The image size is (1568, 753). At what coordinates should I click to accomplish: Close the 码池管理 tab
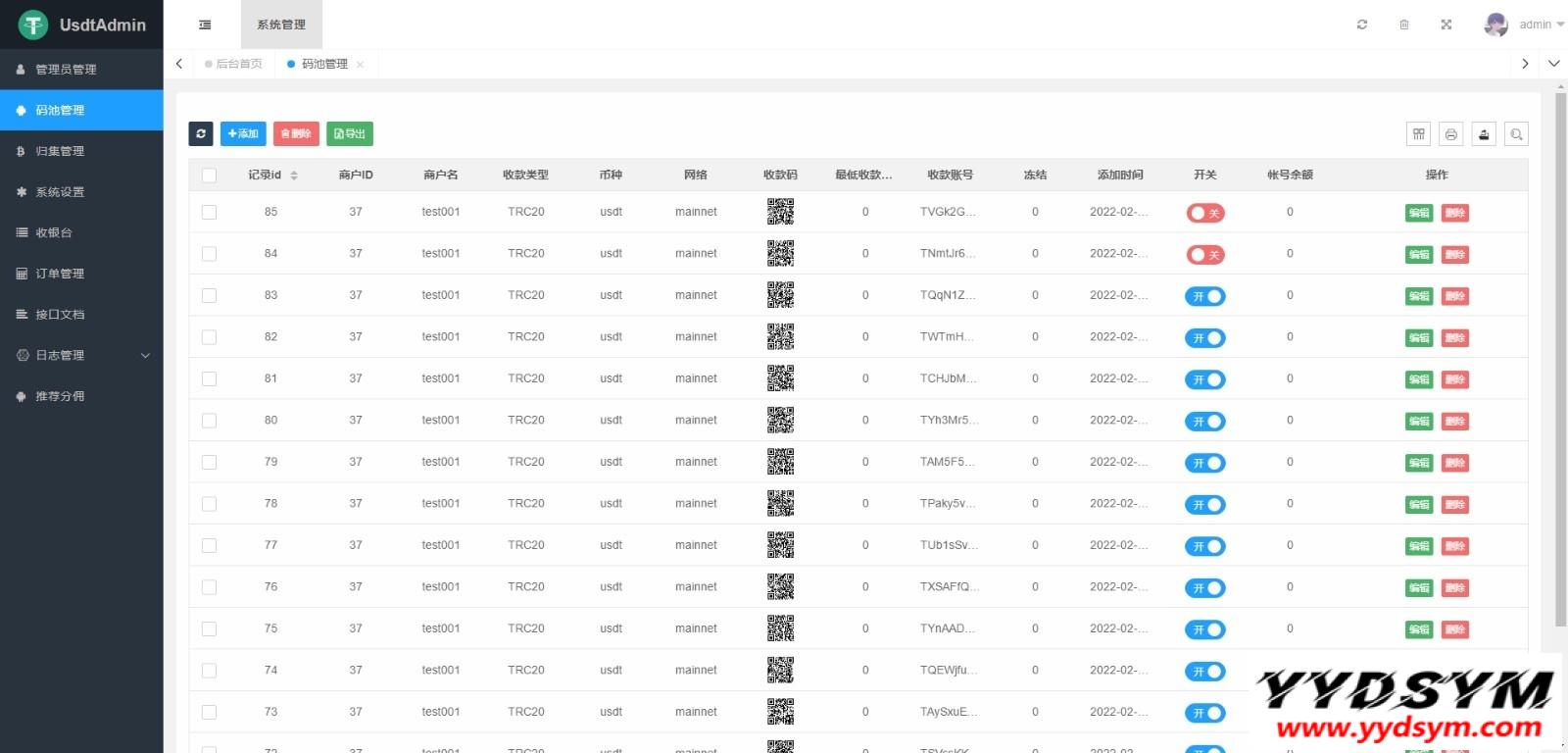pyautogui.click(x=361, y=65)
